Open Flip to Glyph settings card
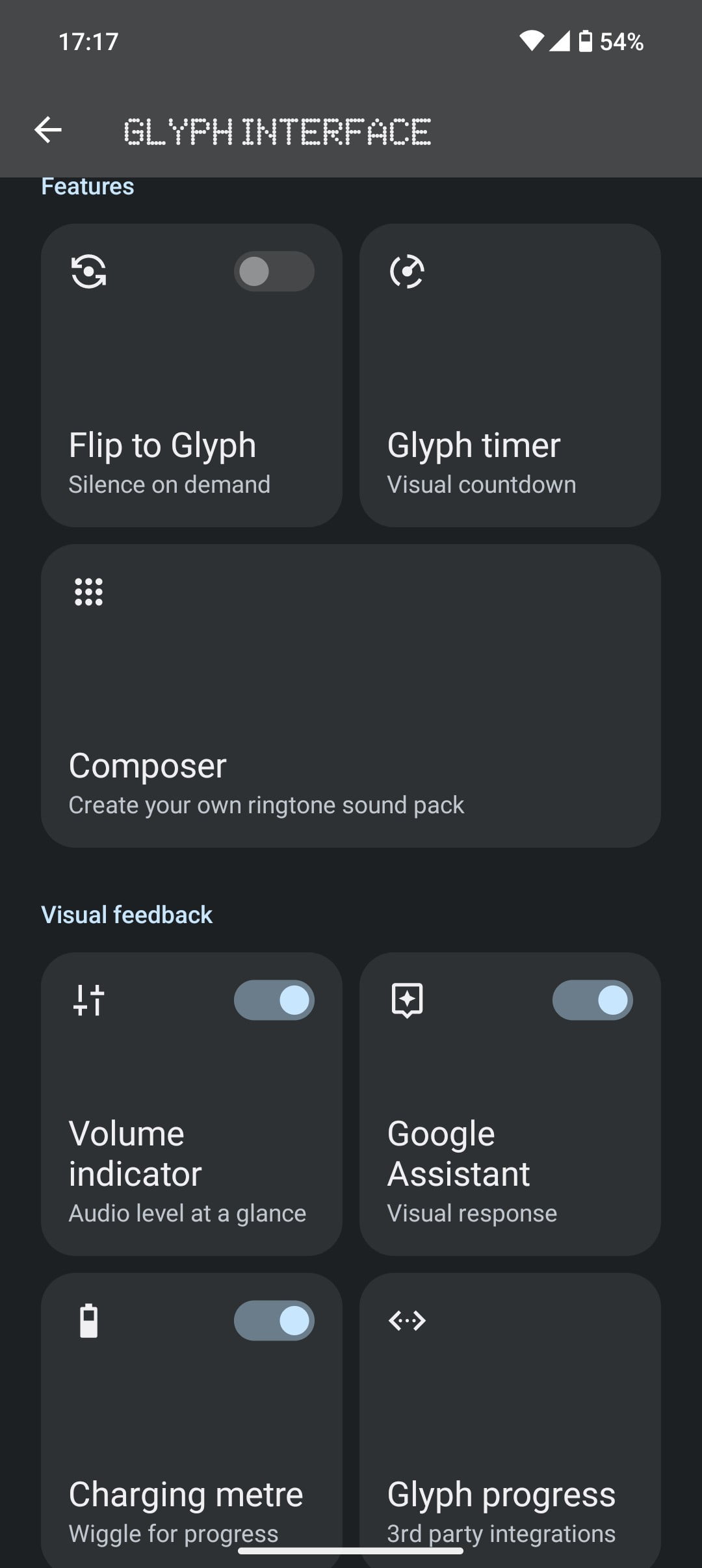The width and height of the screenshot is (702, 1568). pyautogui.click(x=192, y=375)
